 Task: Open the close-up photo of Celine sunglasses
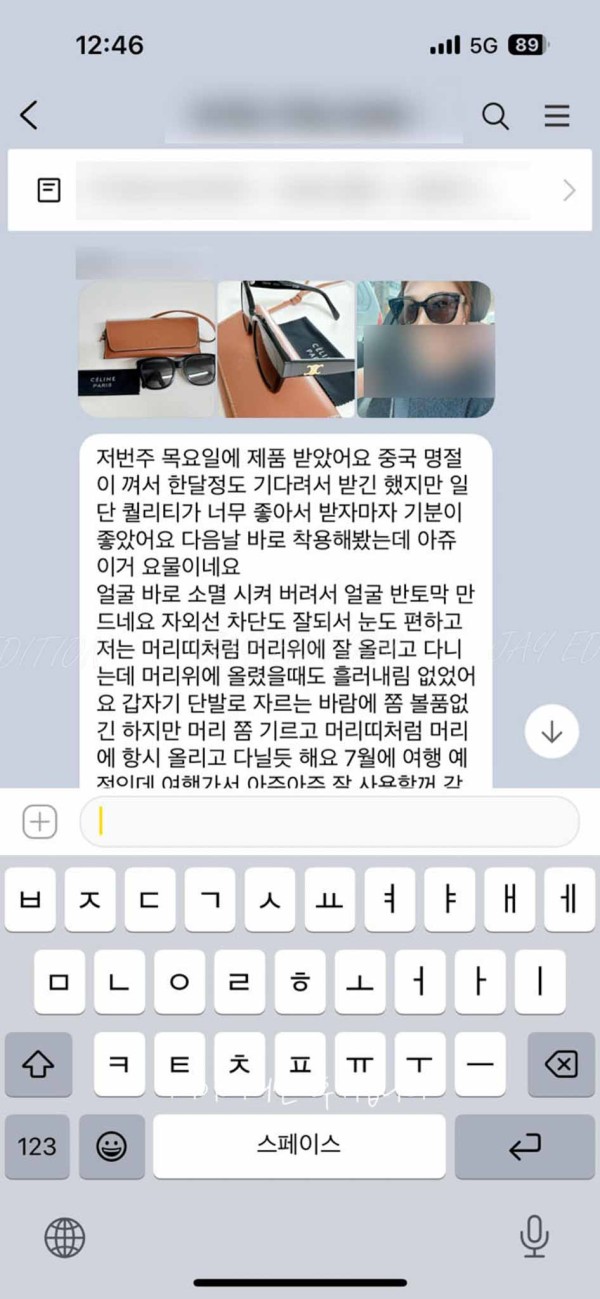pos(286,348)
